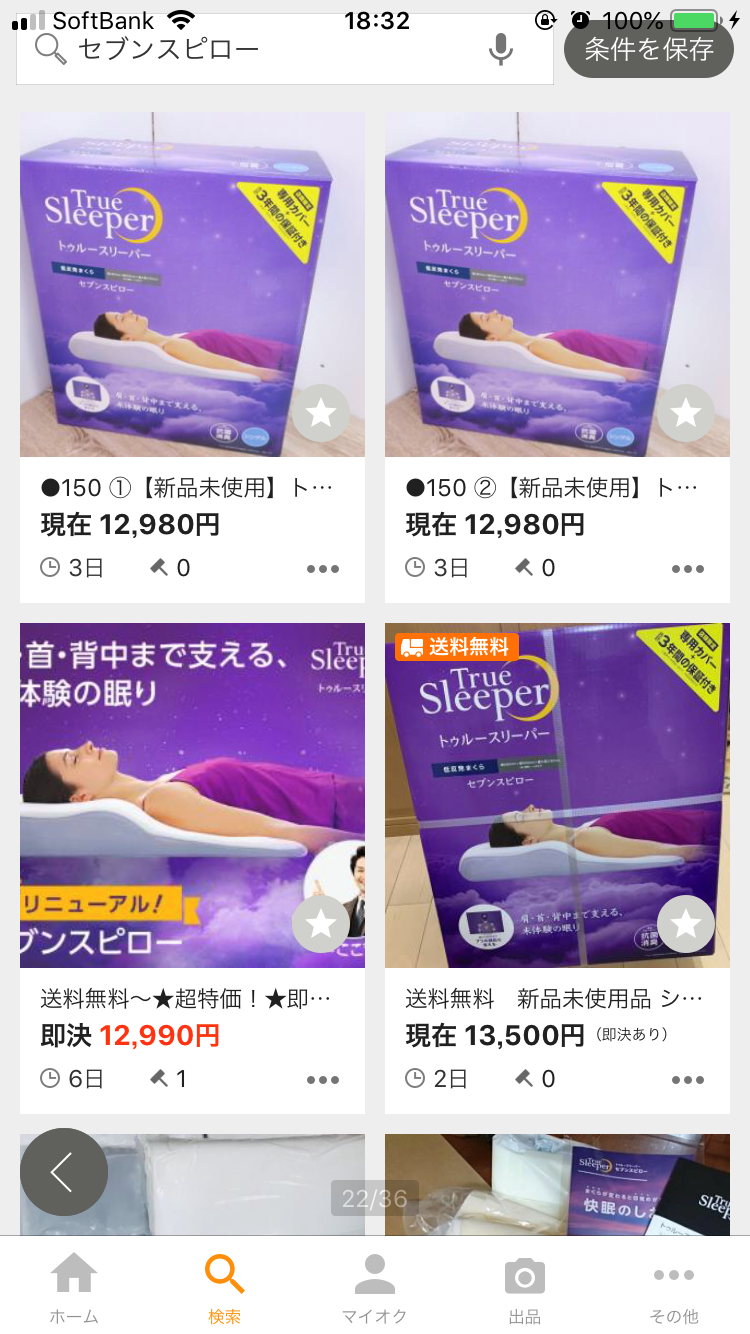Screen dimensions: 750x1334
Task: Select the マイオク person icon
Action: [373, 1274]
